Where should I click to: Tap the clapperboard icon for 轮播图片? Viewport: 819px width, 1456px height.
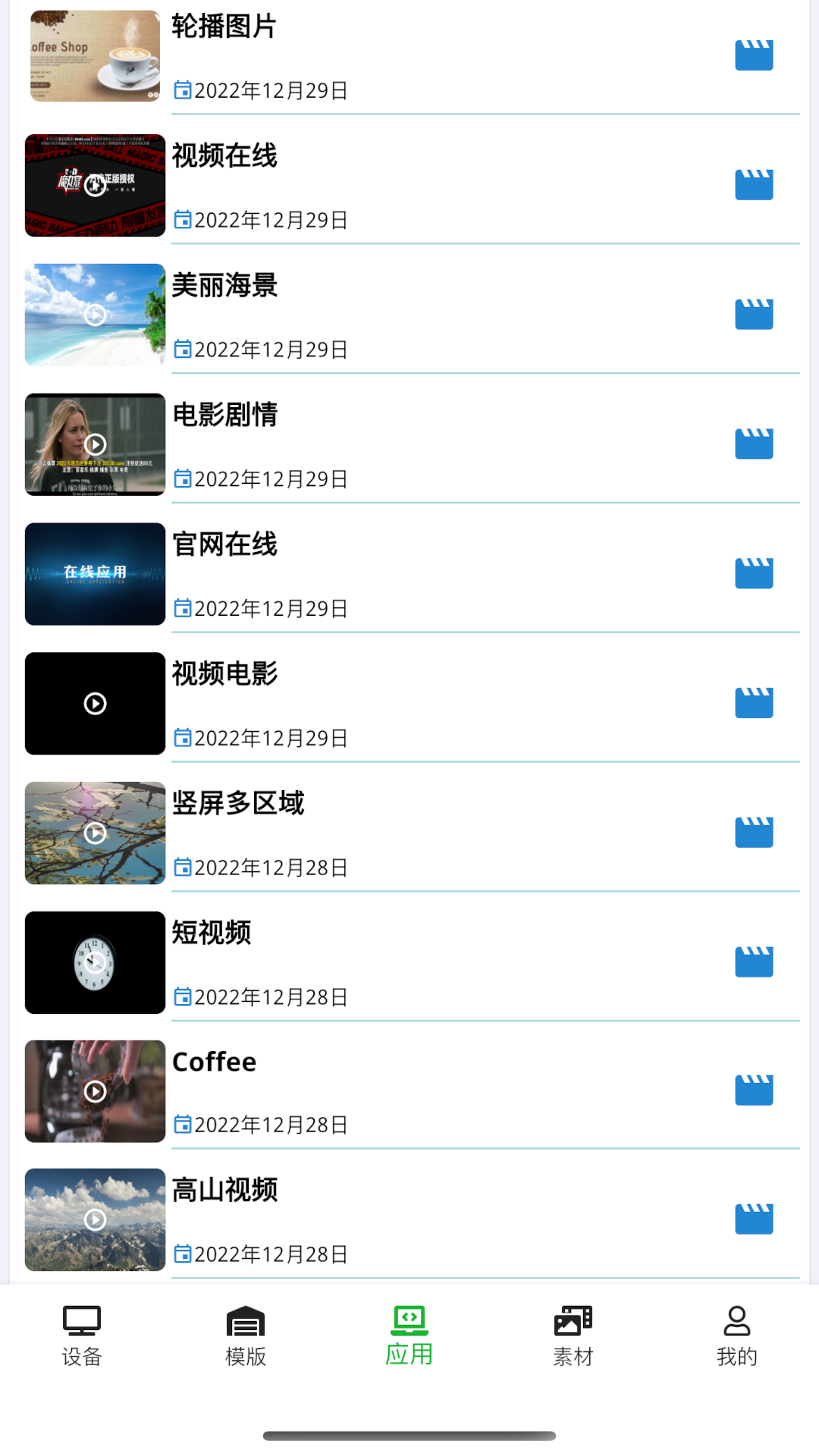754,55
